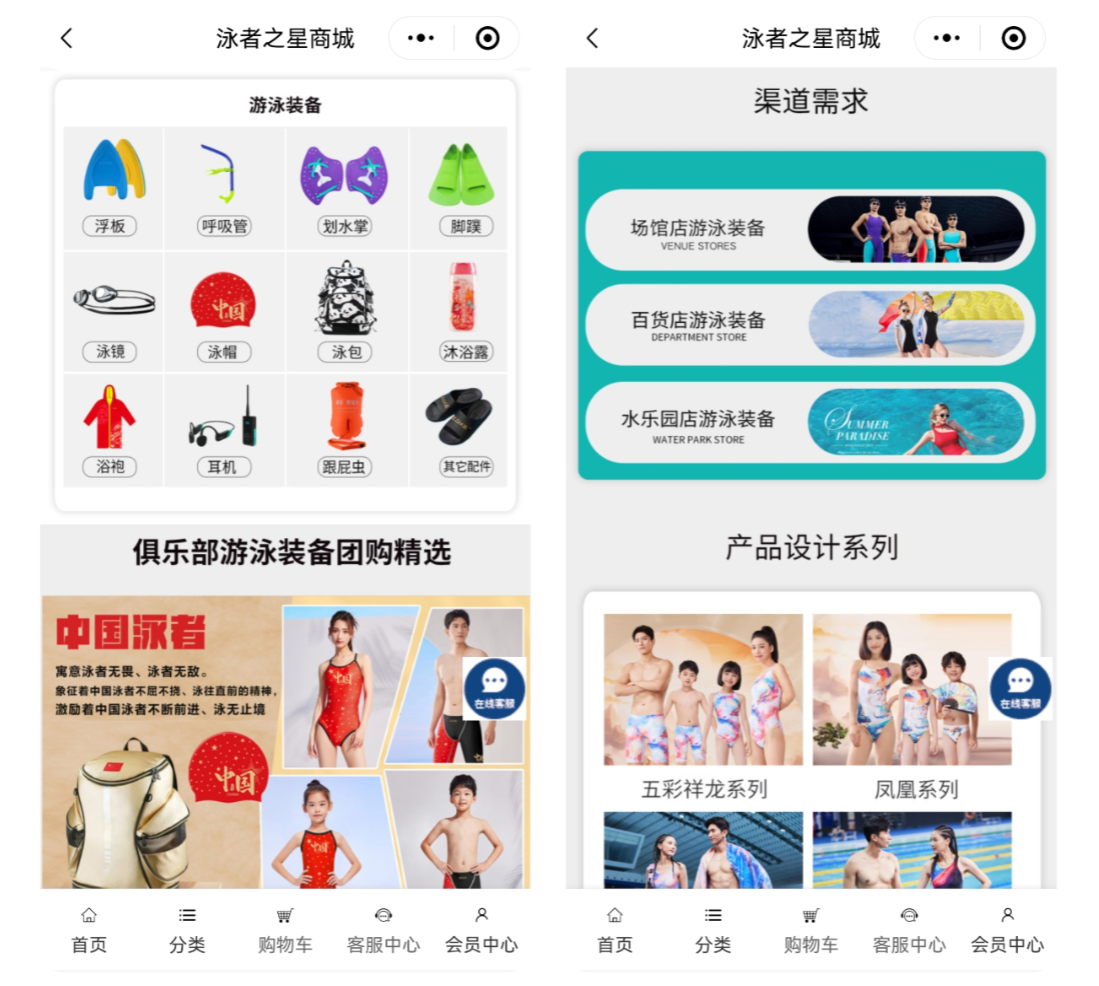Browse the 泳包 swim bag category
The width and height of the screenshot is (1099, 986).
point(346,312)
